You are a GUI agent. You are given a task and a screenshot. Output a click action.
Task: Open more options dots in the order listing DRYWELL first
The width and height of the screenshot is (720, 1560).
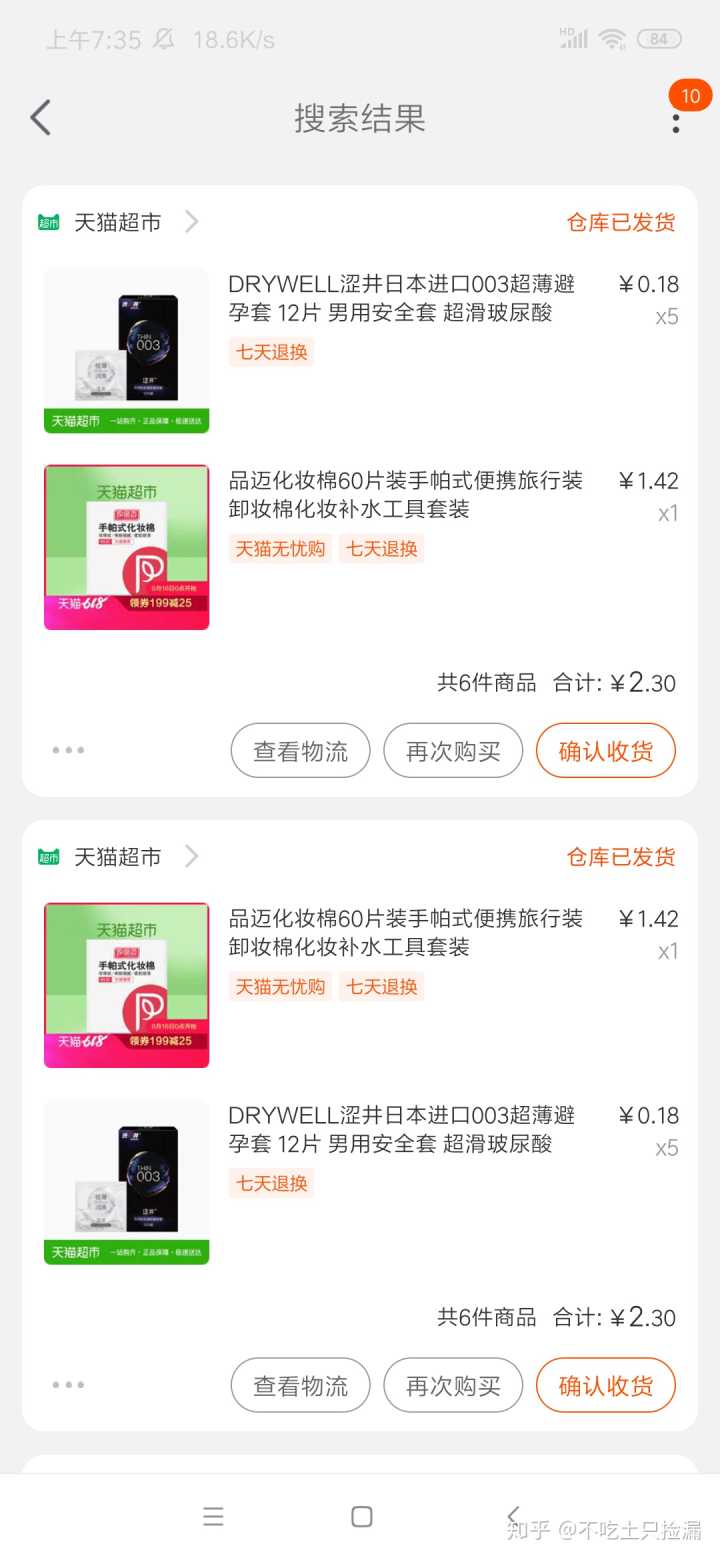[x=68, y=751]
